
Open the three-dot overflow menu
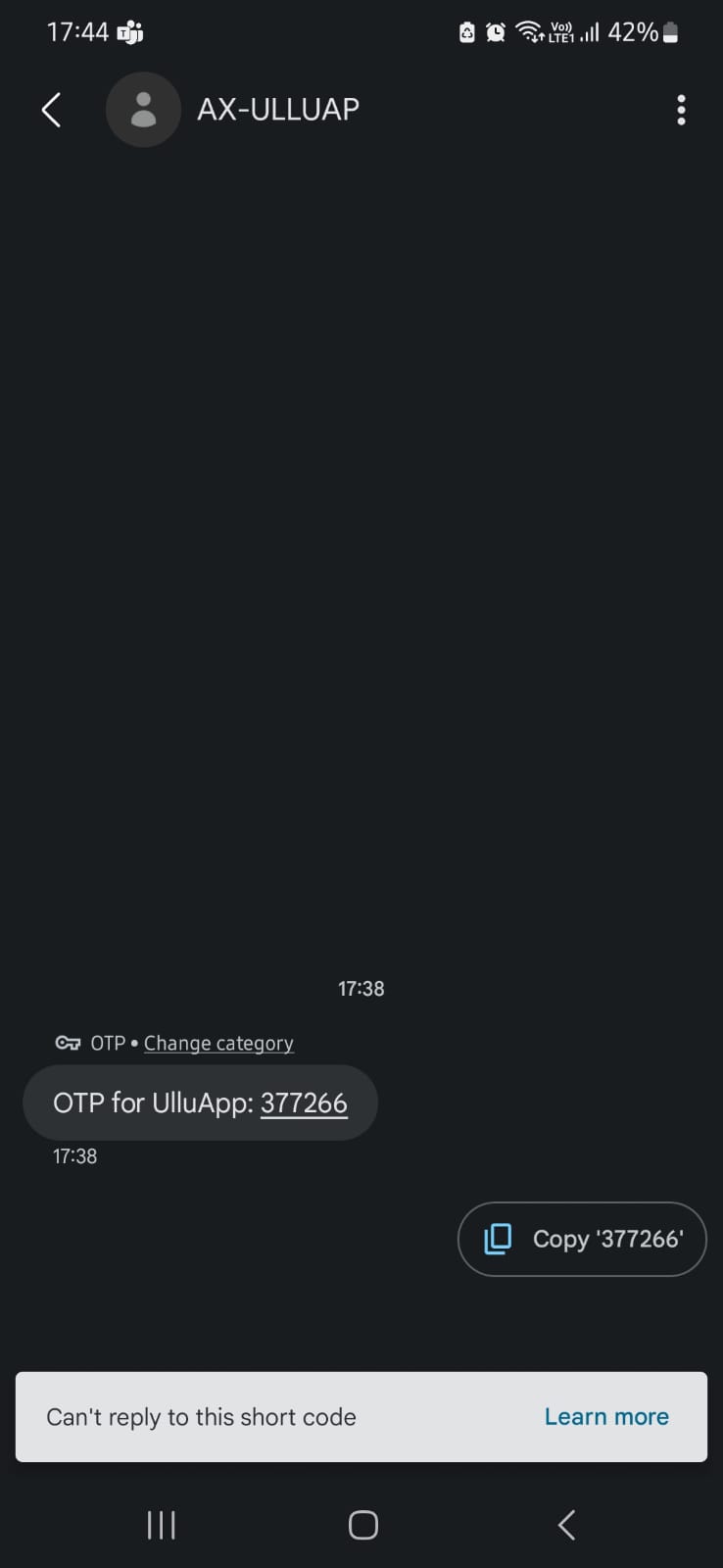coord(681,110)
